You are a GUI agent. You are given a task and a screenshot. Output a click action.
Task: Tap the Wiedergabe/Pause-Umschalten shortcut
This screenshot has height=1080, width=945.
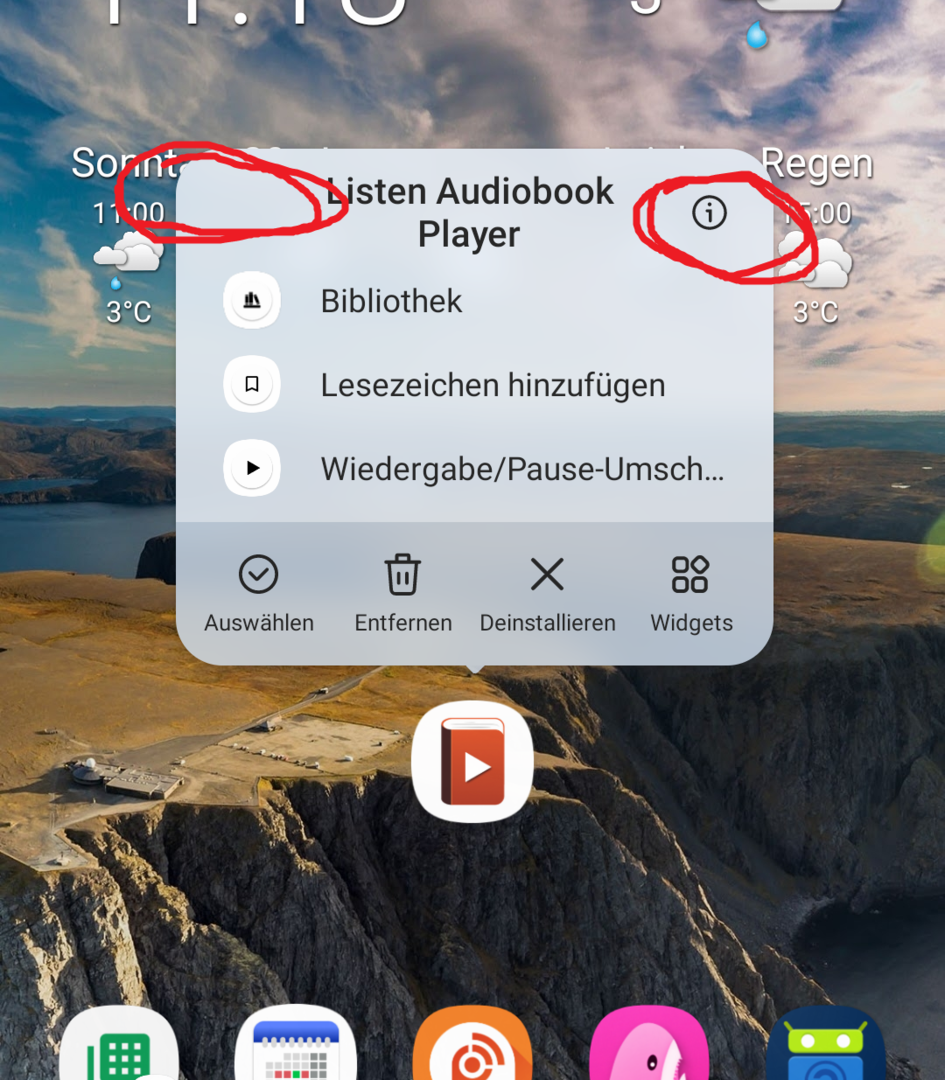click(x=521, y=468)
